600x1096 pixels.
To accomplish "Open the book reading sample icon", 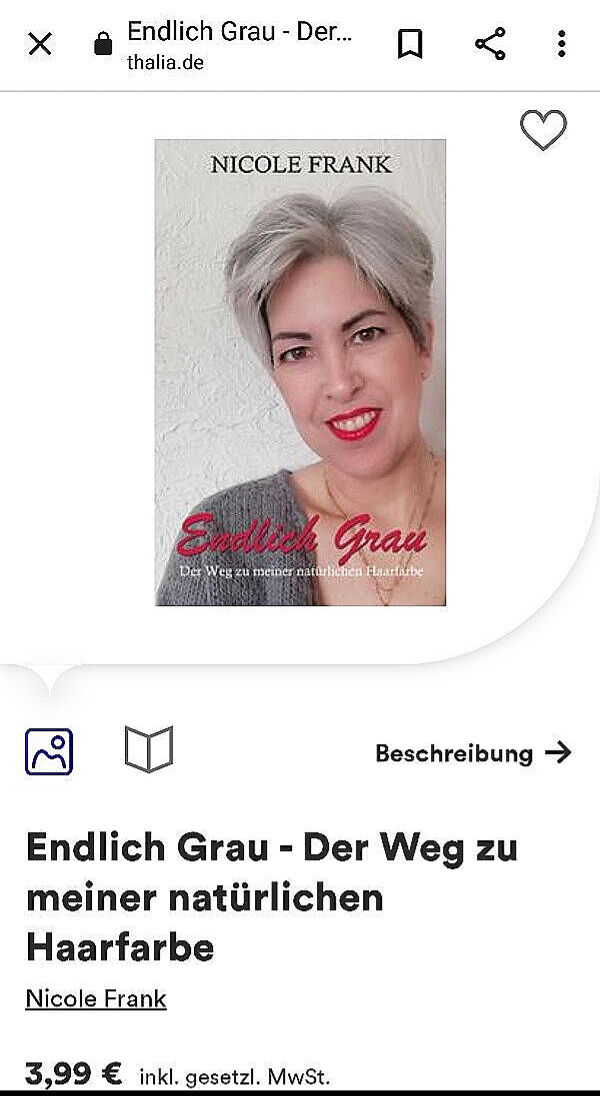I will 149,749.
